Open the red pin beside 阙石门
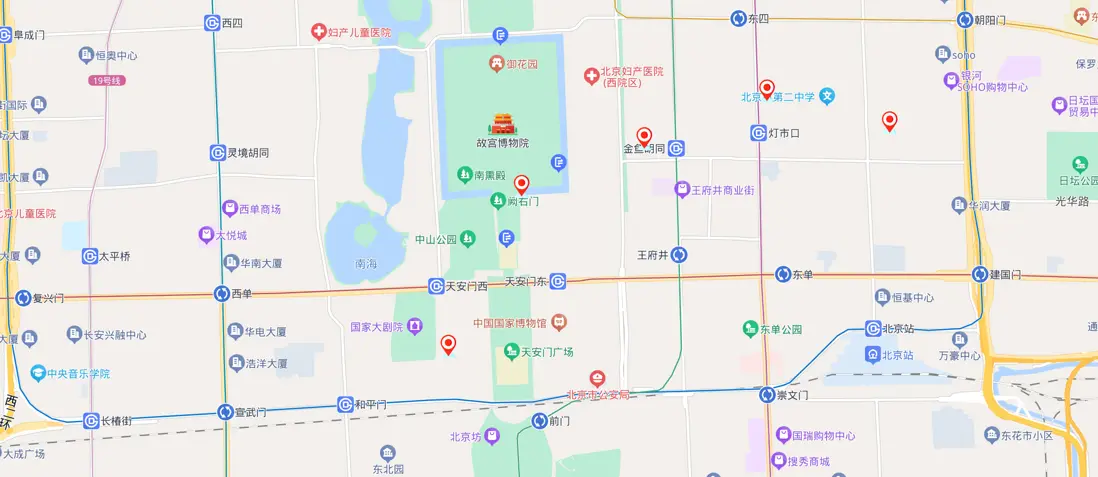The image size is (1098, 477). point(521,184)
